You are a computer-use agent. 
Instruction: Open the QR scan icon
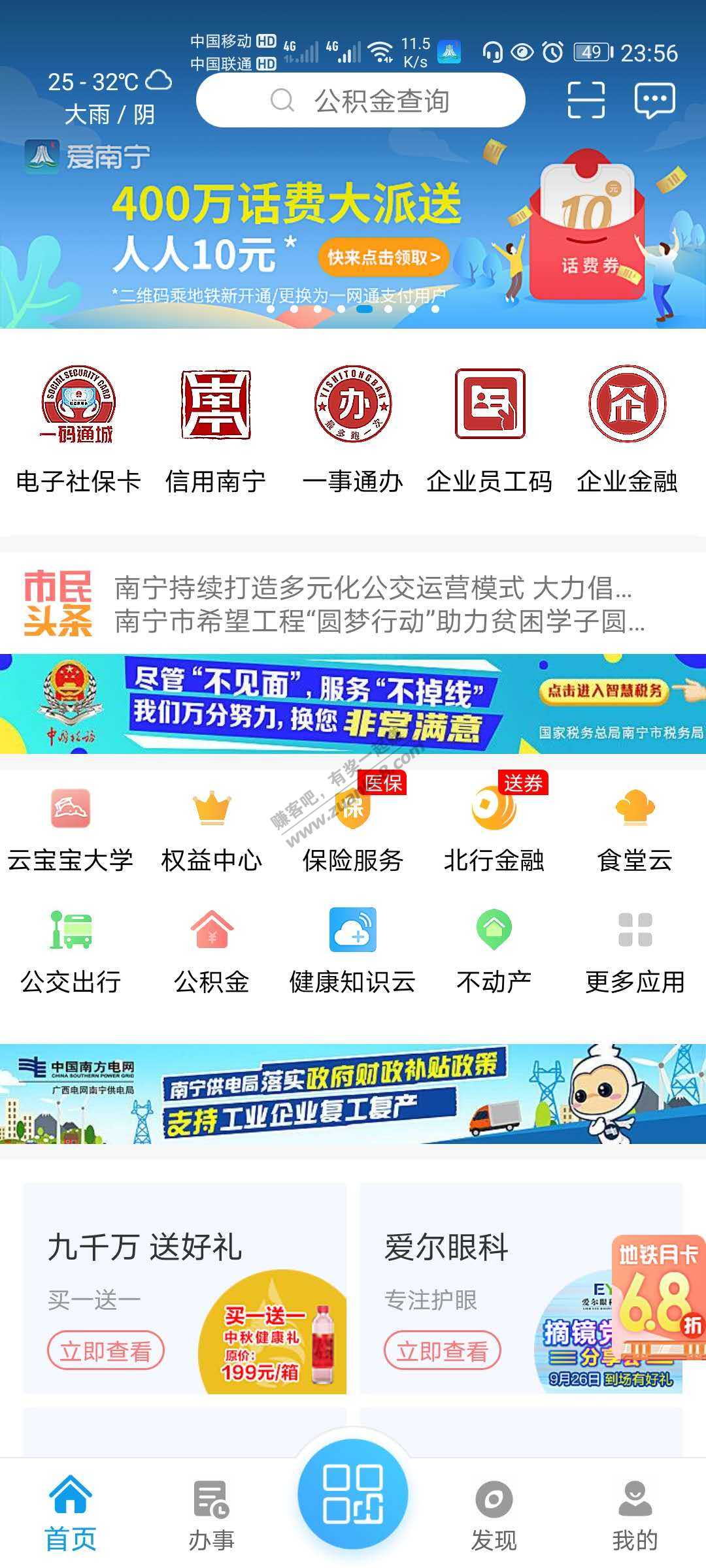586,100
